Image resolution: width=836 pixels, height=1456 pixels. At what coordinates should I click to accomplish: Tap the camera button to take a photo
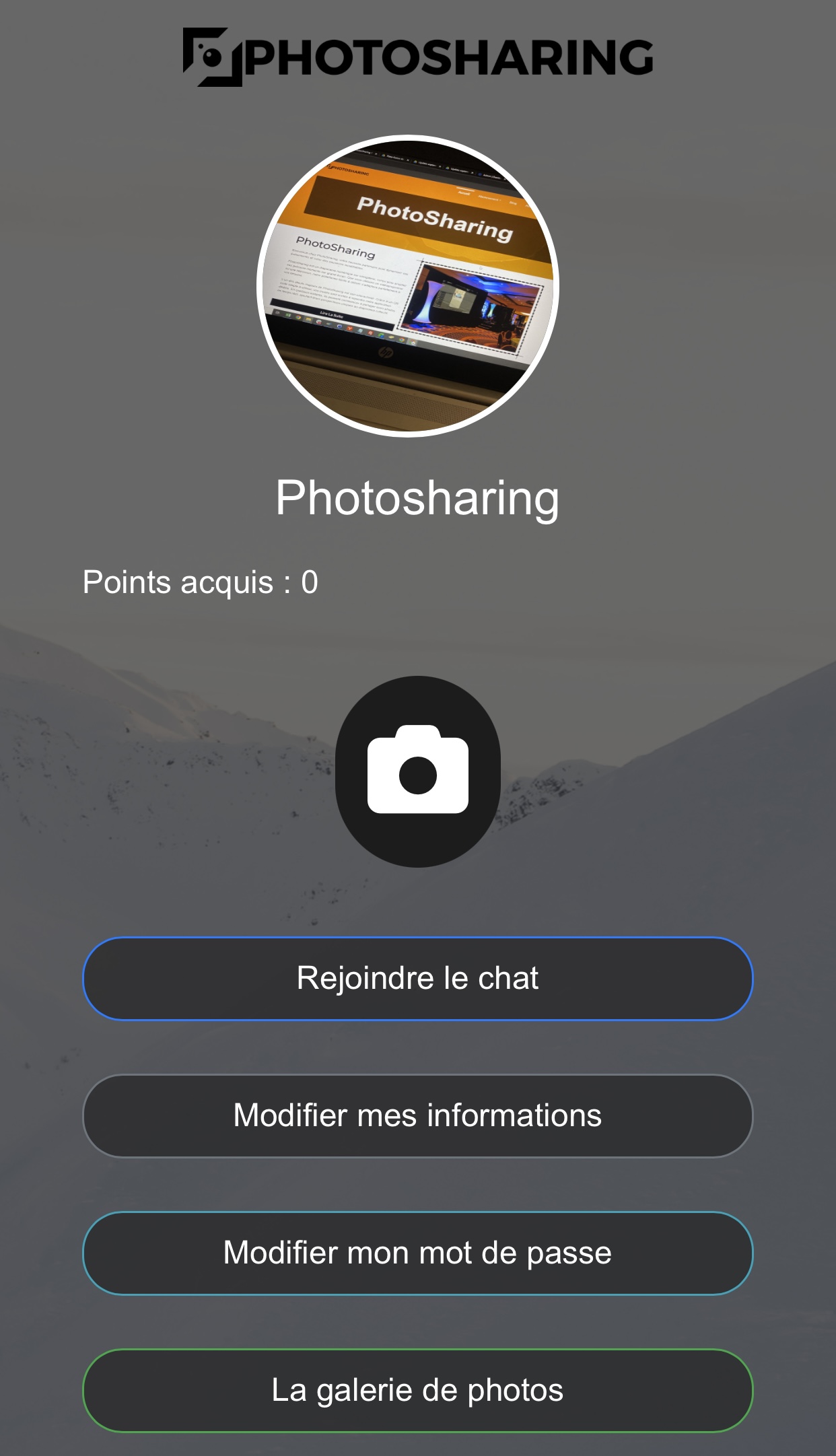coord(417,771)
